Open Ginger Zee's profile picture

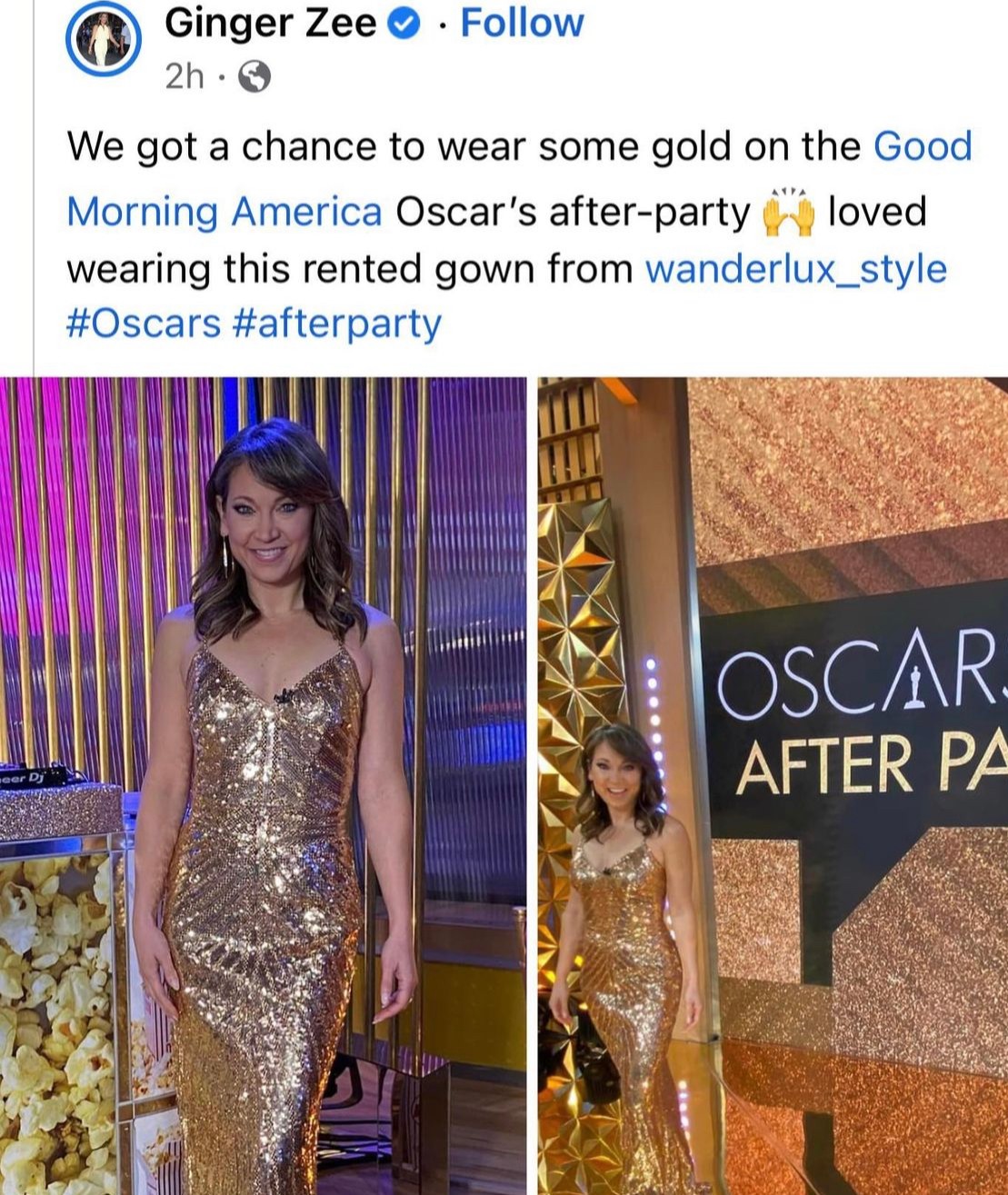coord(103,41)
